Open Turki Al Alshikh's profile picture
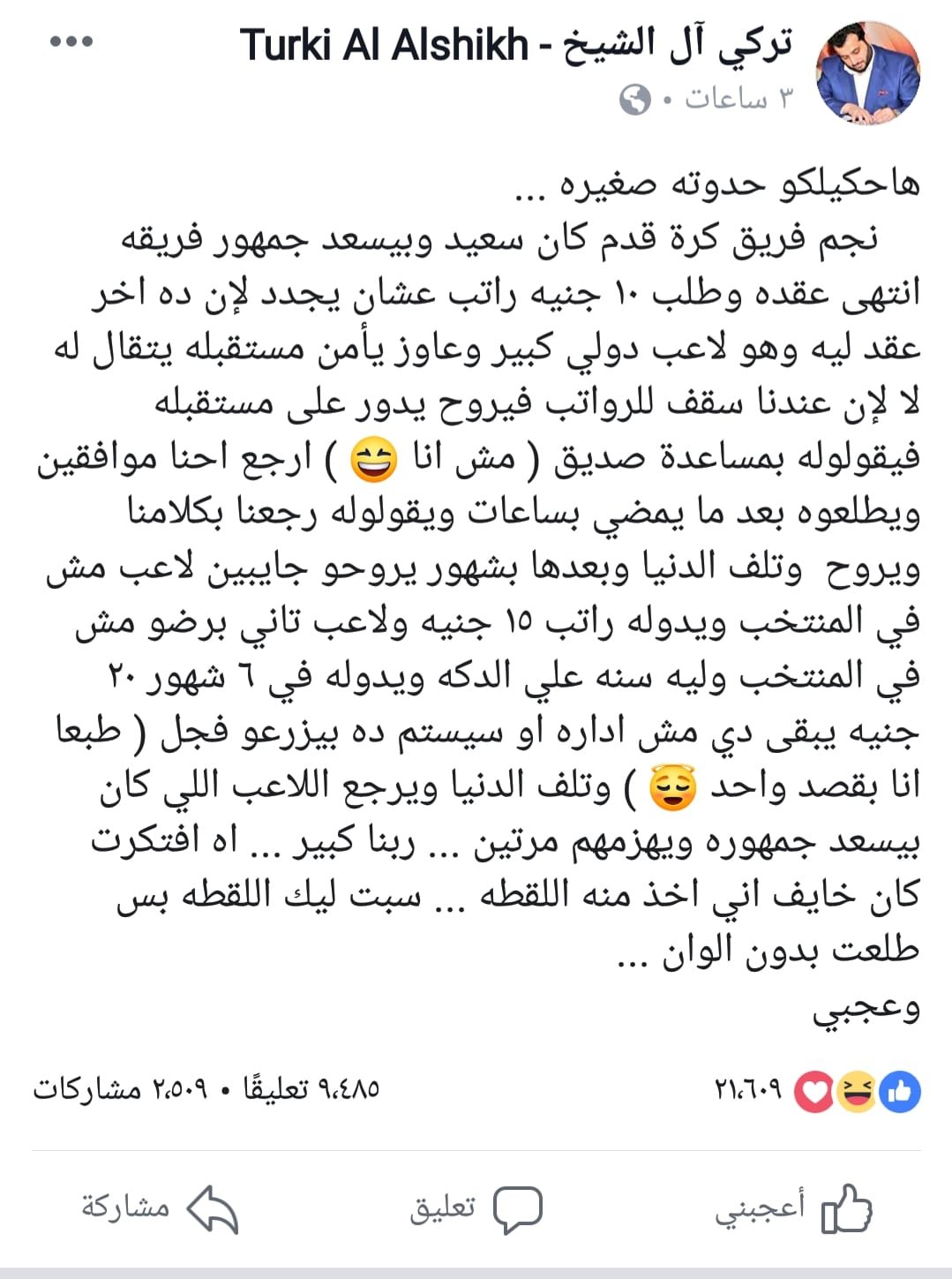 coord(868,74)
